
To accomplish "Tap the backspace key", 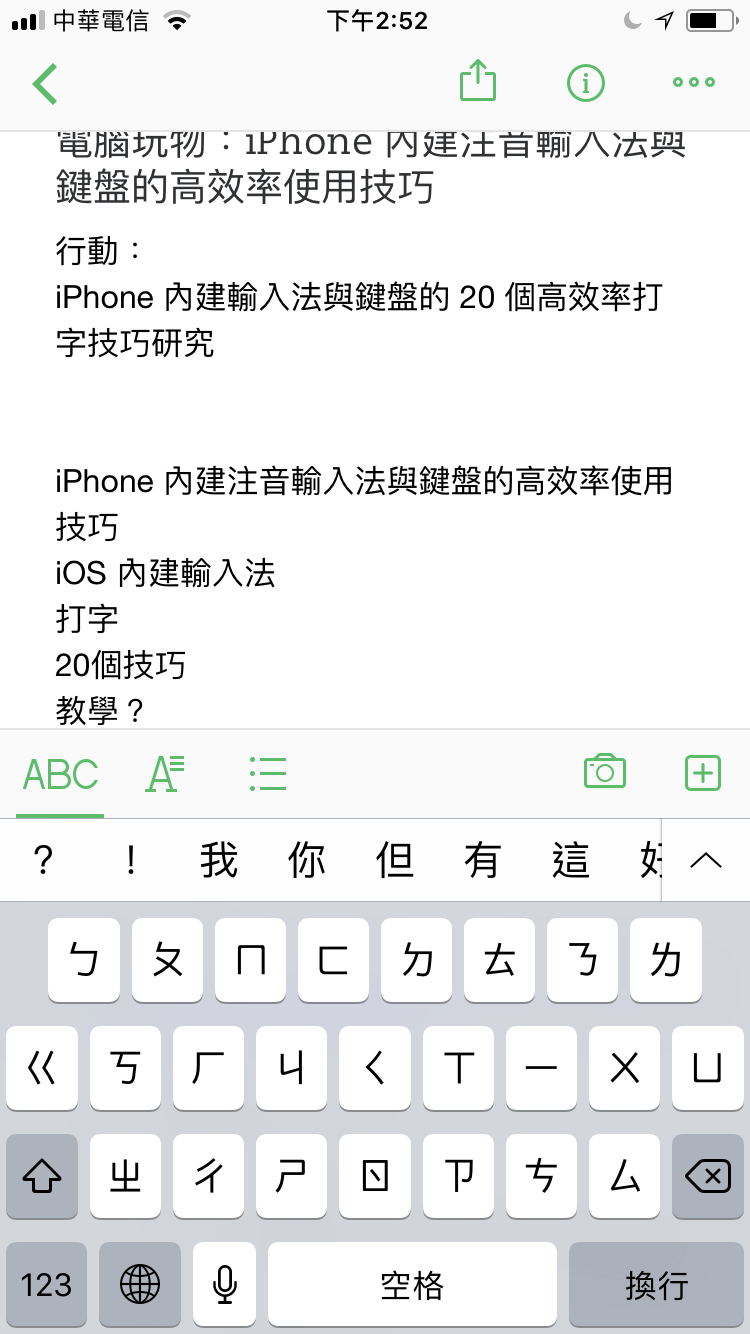I will [x=708, y=1176].
